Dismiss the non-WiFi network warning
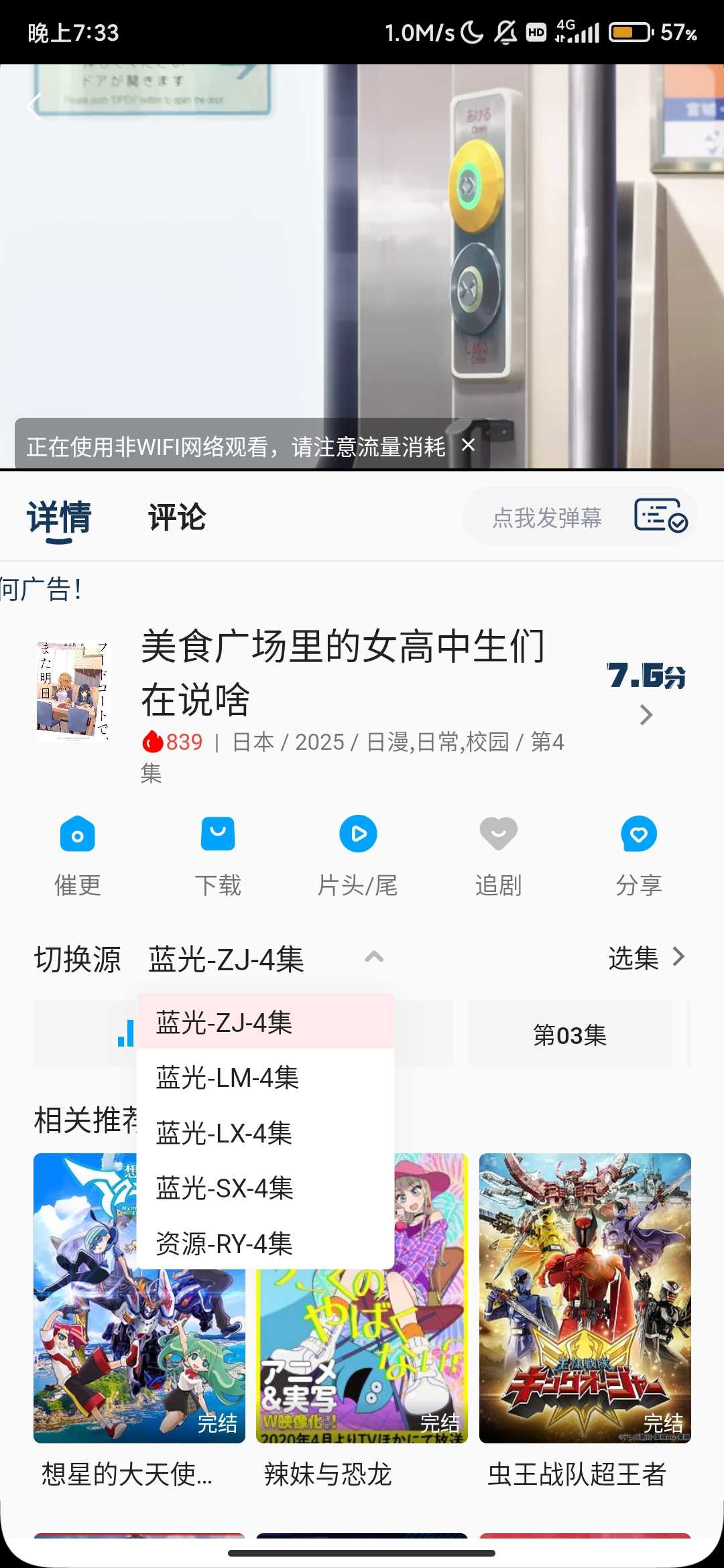The height and width of the screenshot is (1568, 724). pyautogui.click(x=469, y=445)
